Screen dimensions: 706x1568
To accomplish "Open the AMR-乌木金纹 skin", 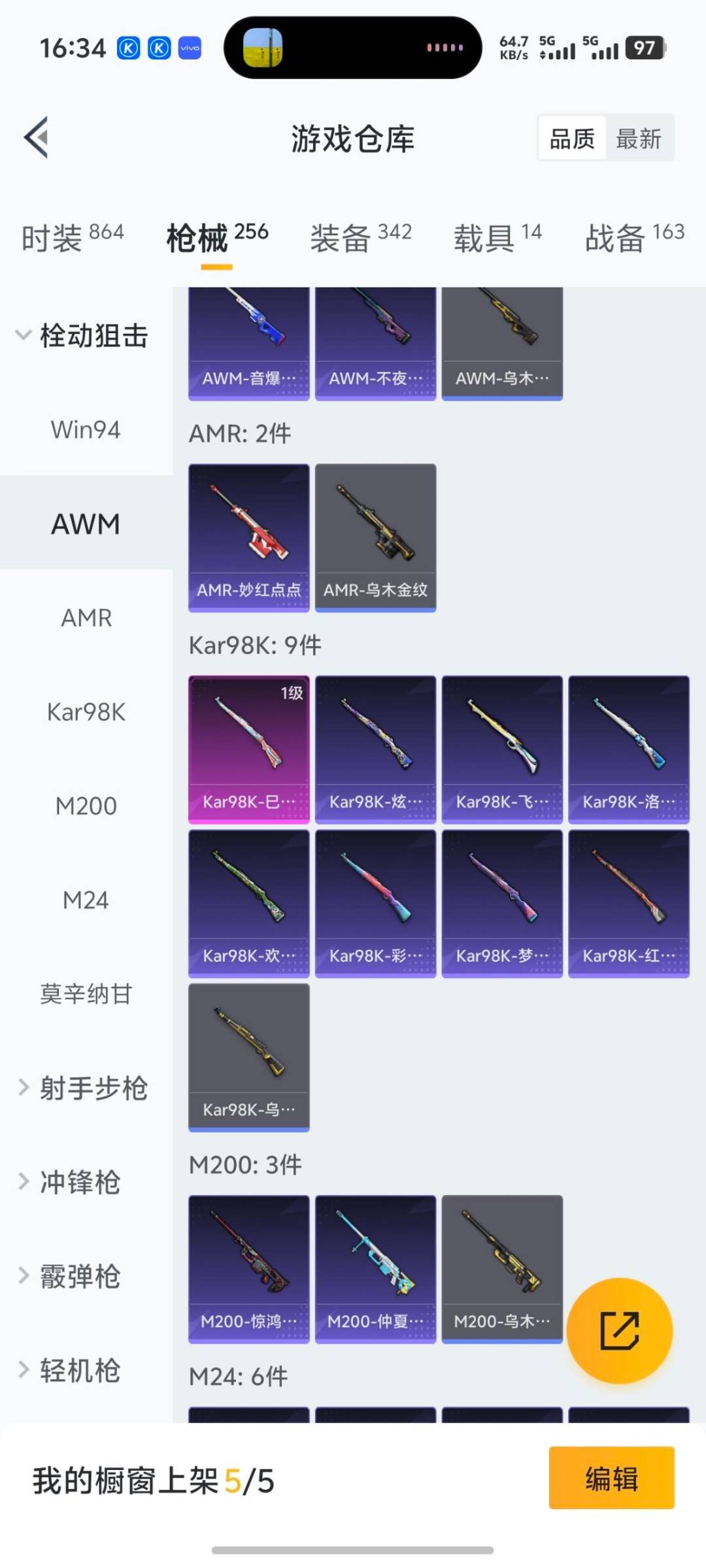I will pos(375,536).
